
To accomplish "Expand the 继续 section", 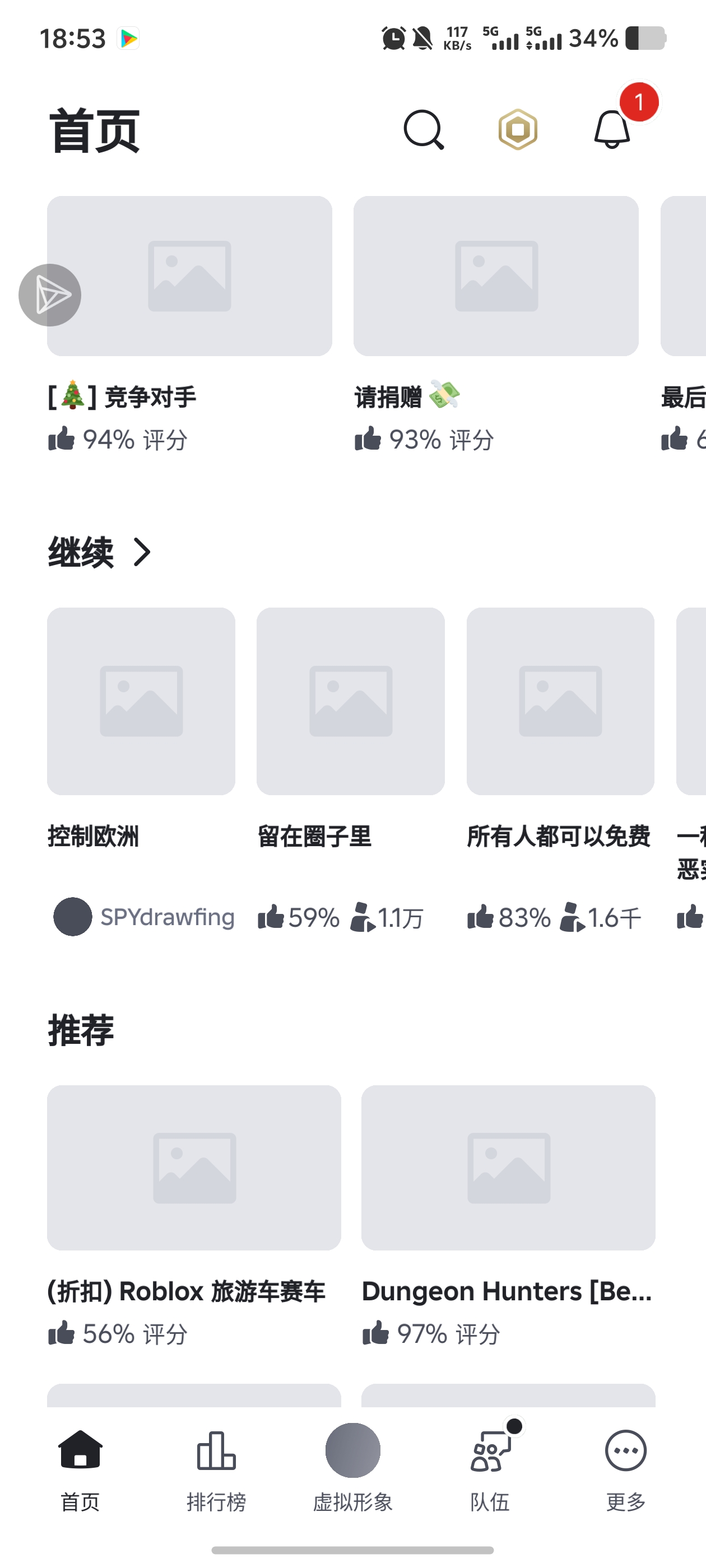I will 100,552.
